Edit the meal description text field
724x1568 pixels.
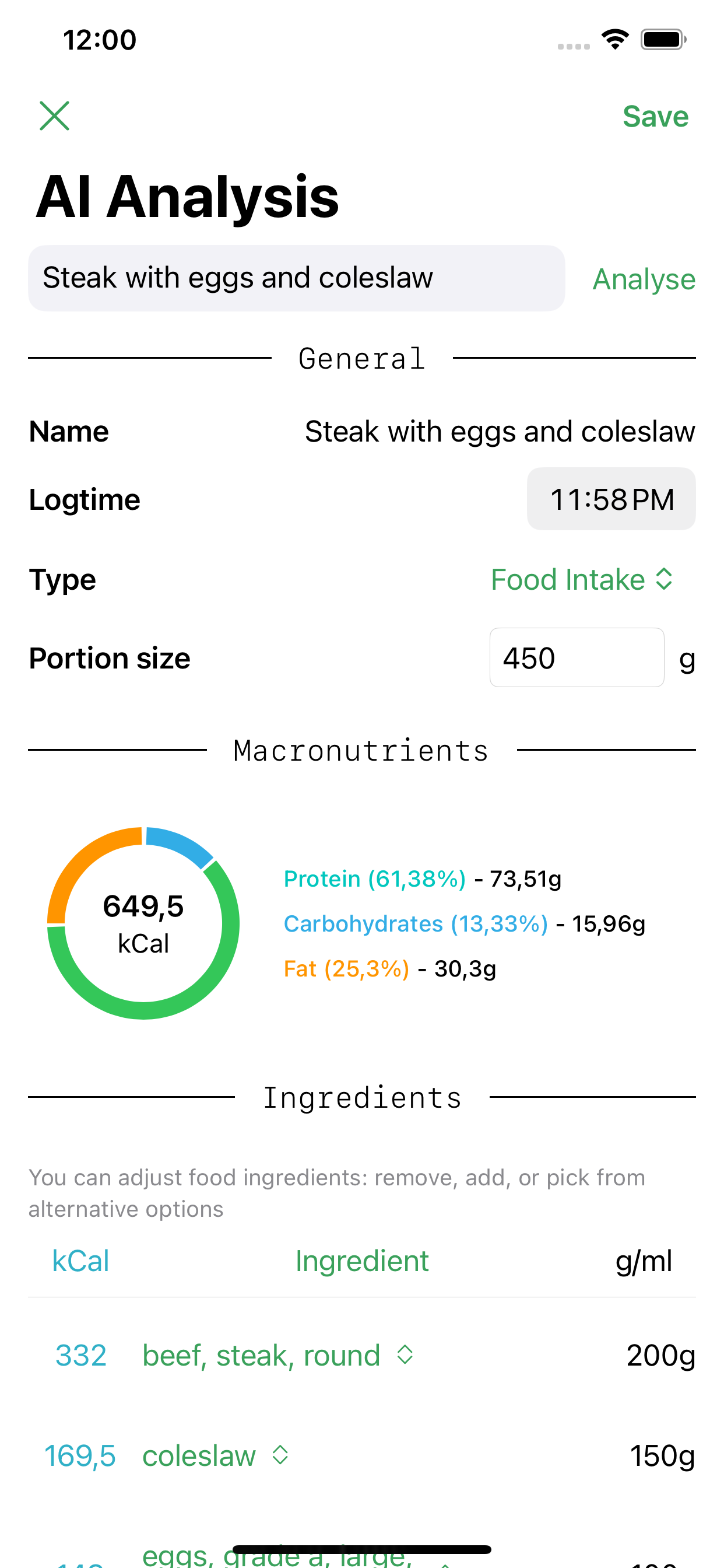pyautogui.click(x=296, y=278)
